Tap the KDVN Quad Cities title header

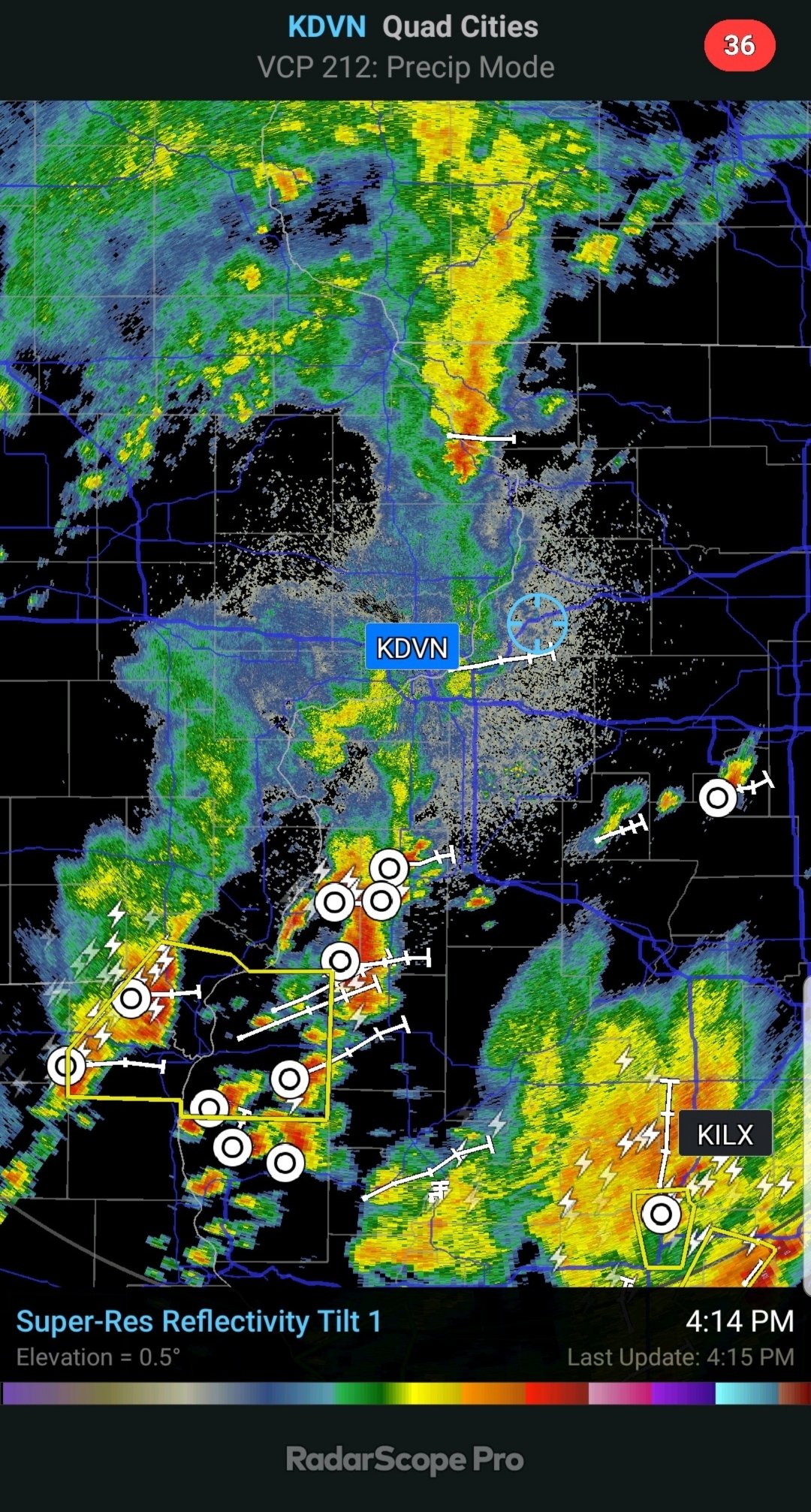413,27
